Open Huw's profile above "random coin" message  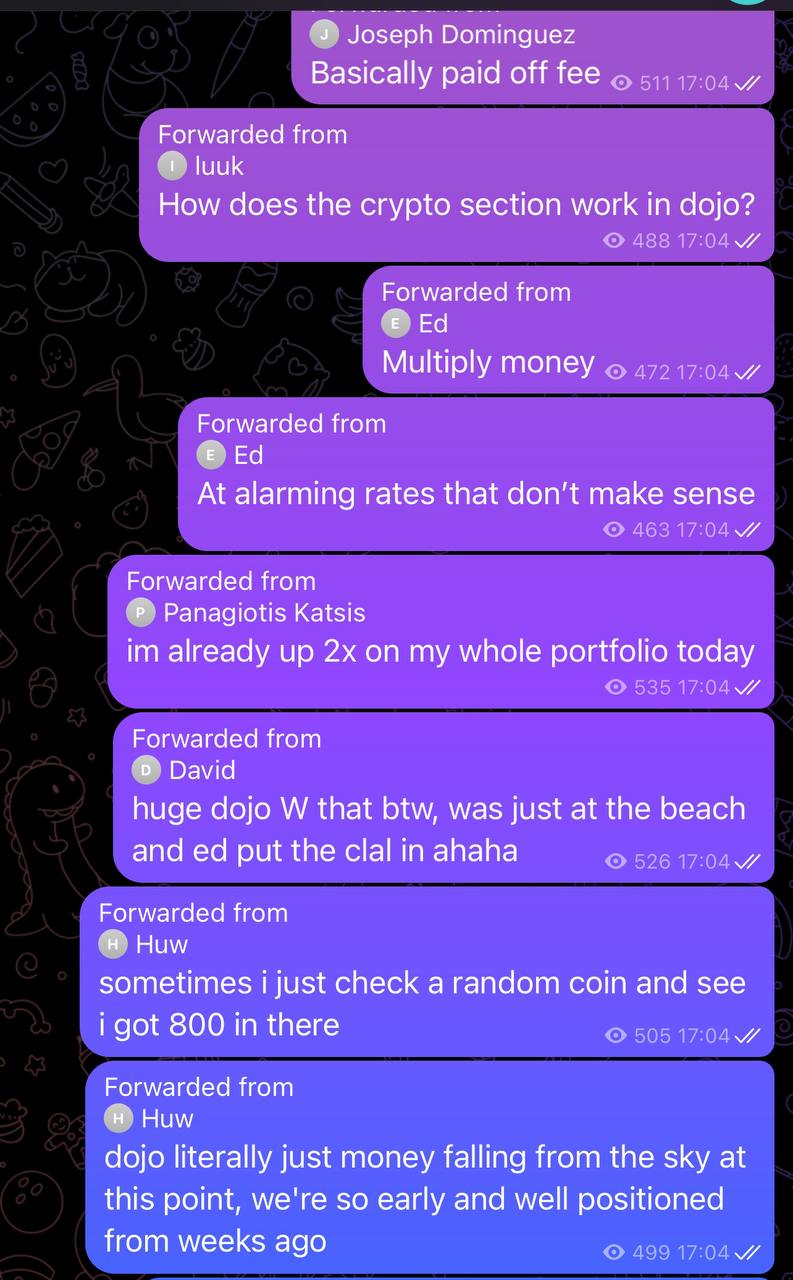pyautogui.click(x=161, y=944)
